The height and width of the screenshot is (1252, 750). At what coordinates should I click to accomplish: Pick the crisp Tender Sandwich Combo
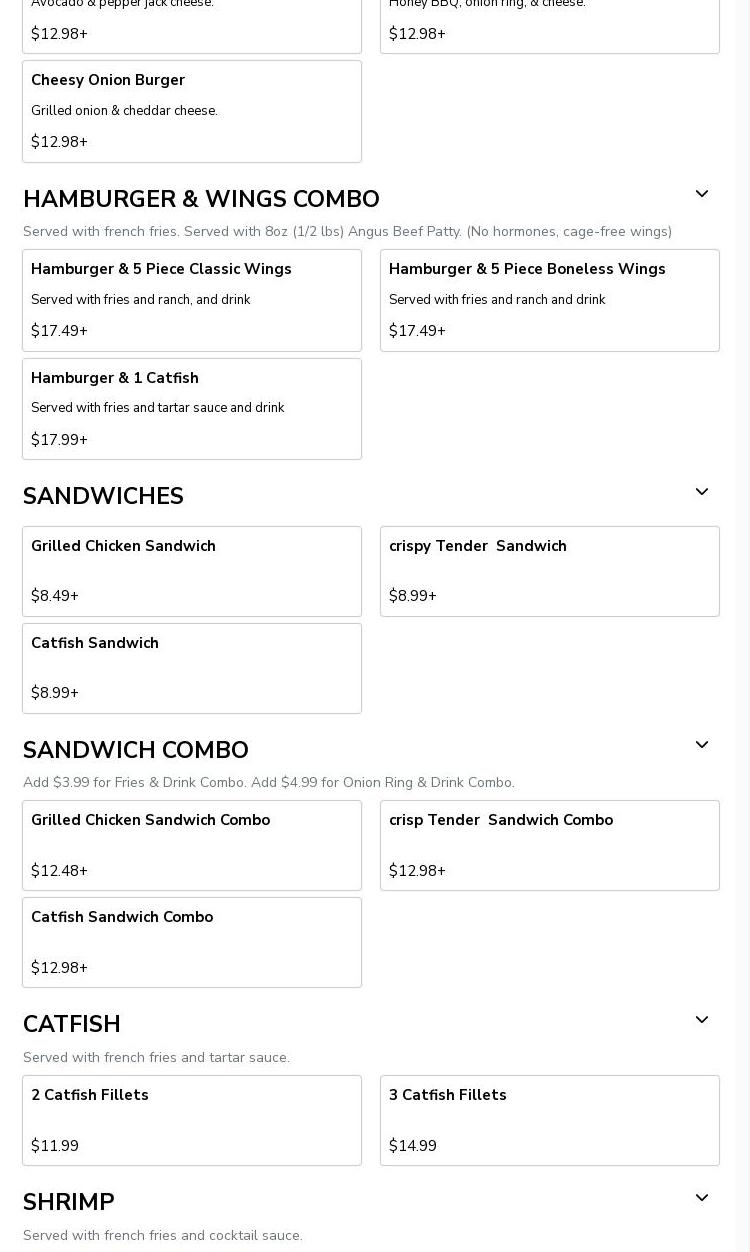[549, 845]
